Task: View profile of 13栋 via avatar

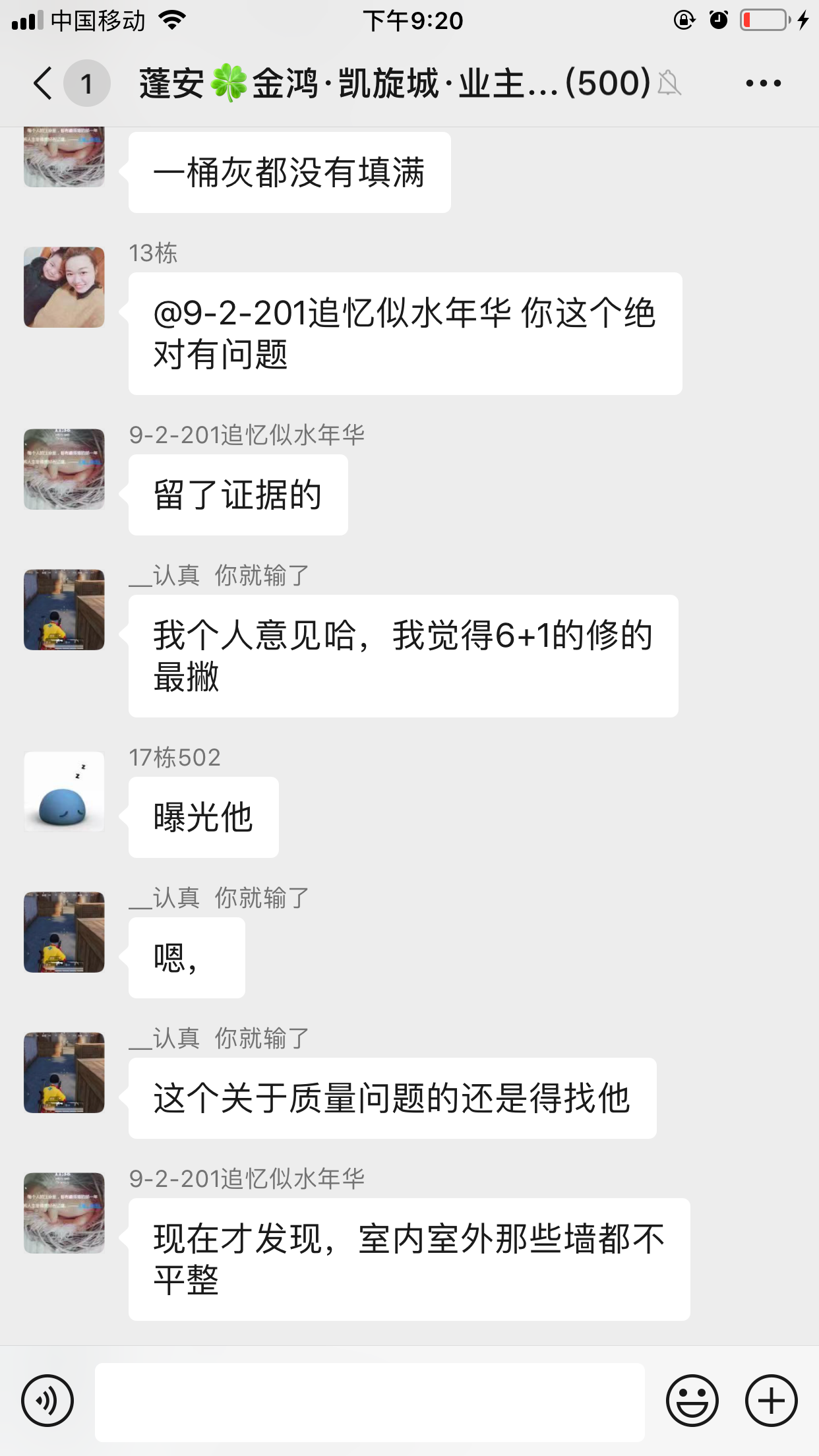Action: pos(64,288)
